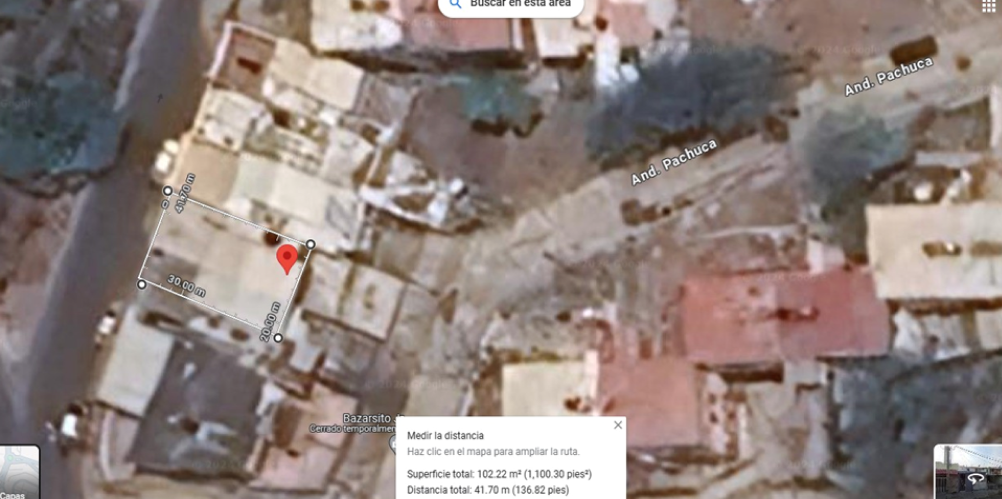Image resolution: width=1002 pixels, height=499 pixels.
Task: Select the red location pin
Action: (287, 259)
